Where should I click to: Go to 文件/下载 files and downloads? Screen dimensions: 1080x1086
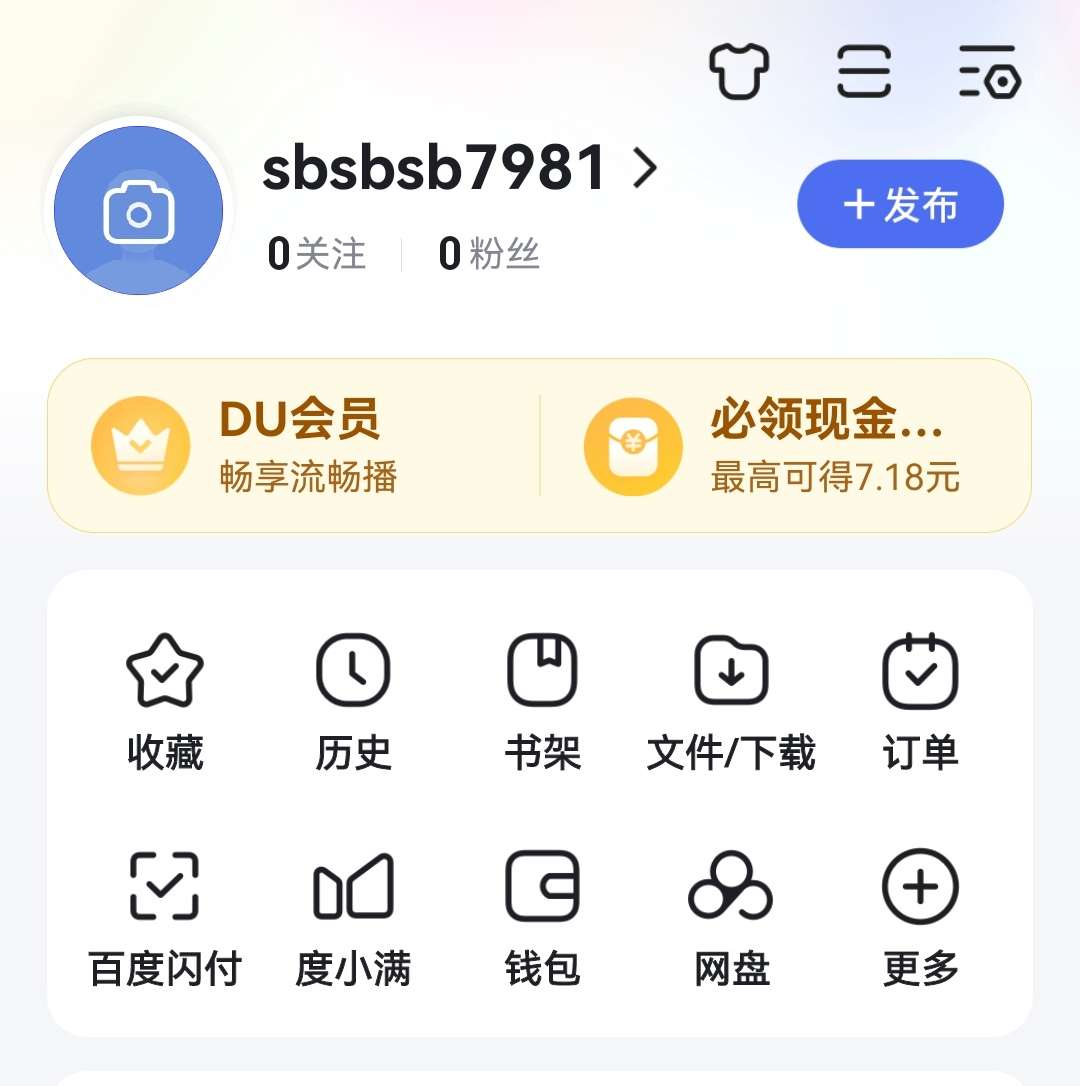click(x=731, y=702)
